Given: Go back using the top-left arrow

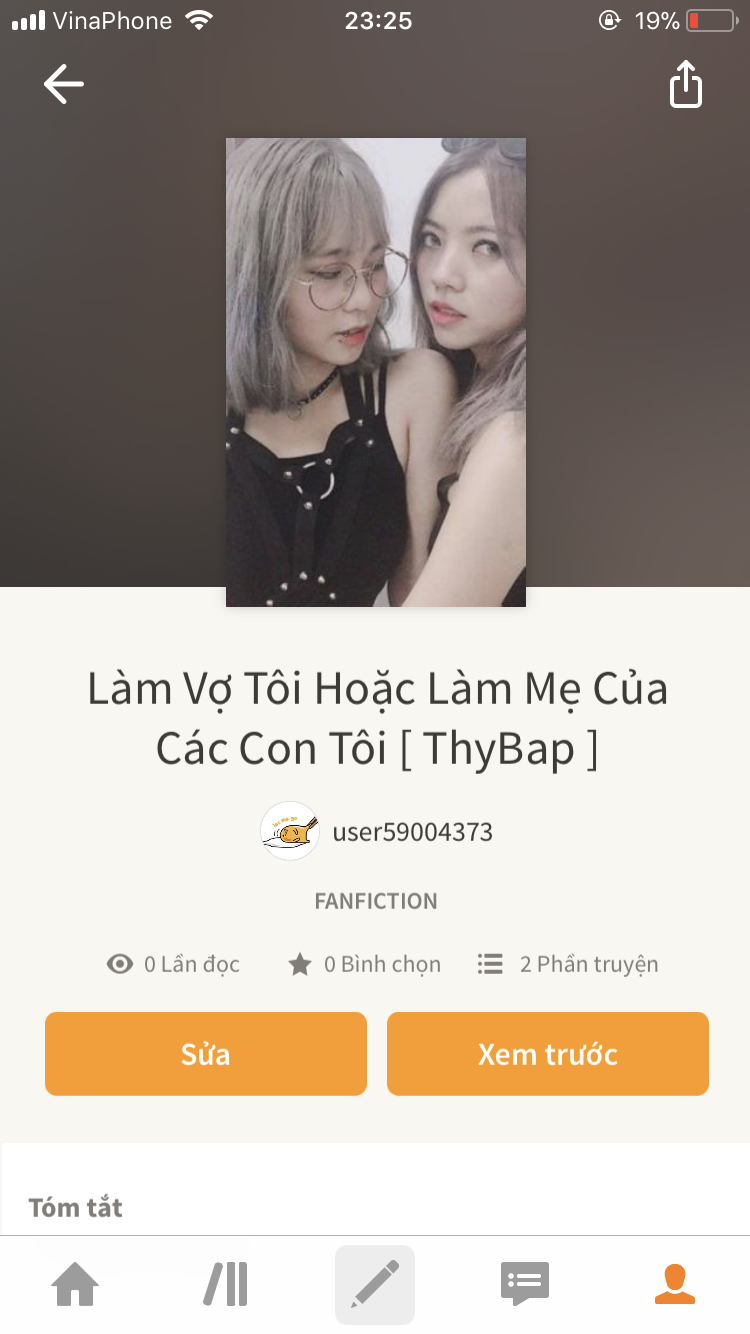Looking at the screenshot, I should 64,84.
